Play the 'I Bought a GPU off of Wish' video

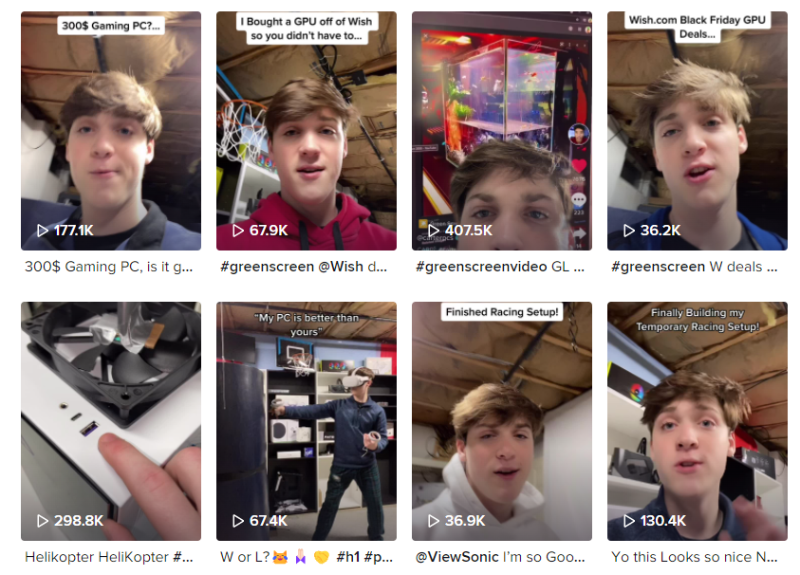(x=306, y=130)
